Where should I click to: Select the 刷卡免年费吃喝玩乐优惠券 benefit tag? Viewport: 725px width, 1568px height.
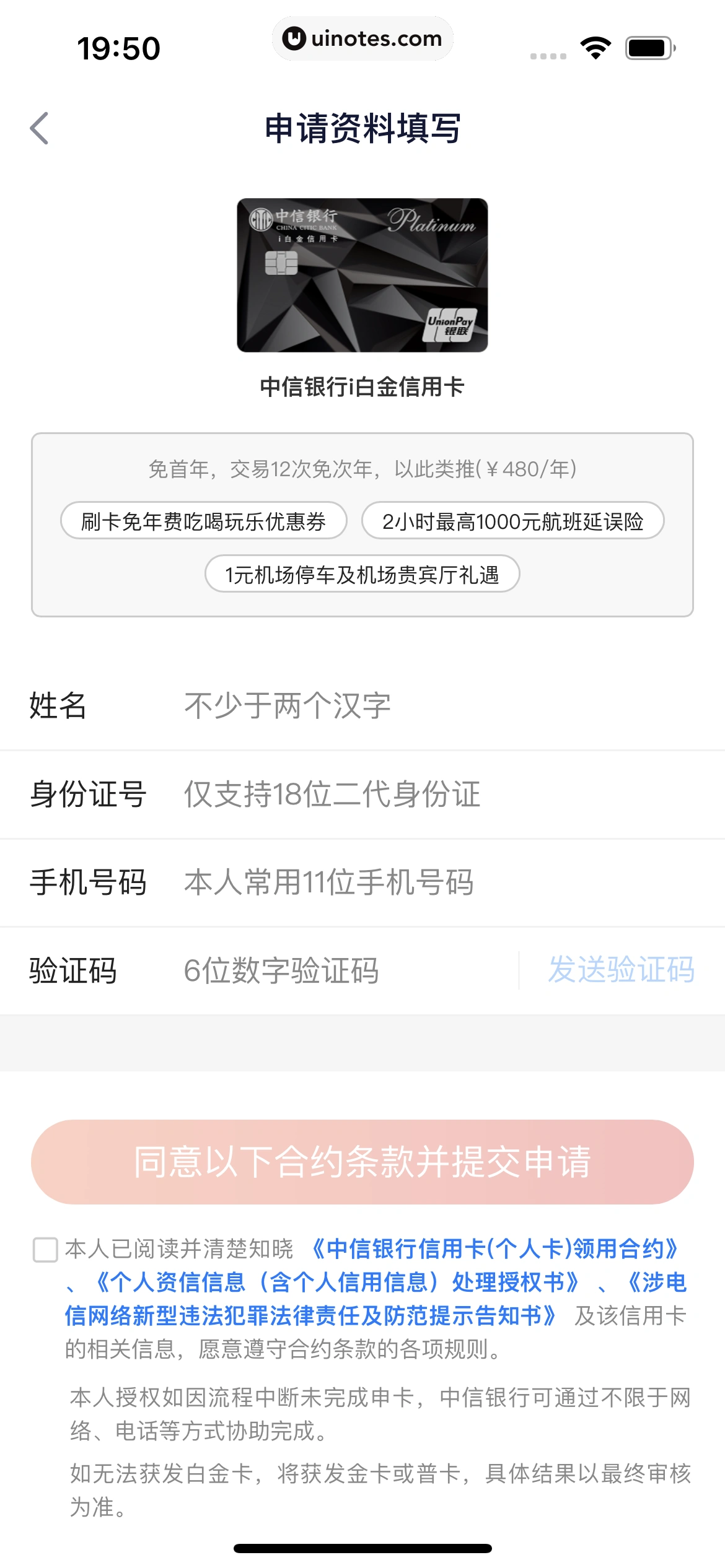click(204, 522)
